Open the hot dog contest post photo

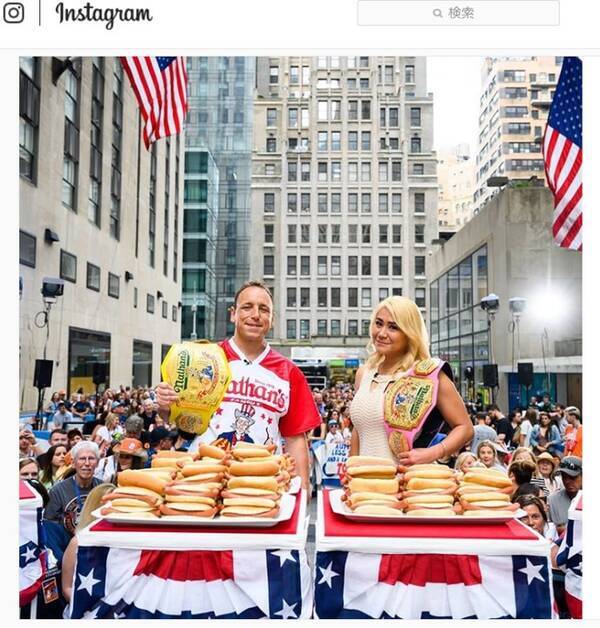point(300,336)
